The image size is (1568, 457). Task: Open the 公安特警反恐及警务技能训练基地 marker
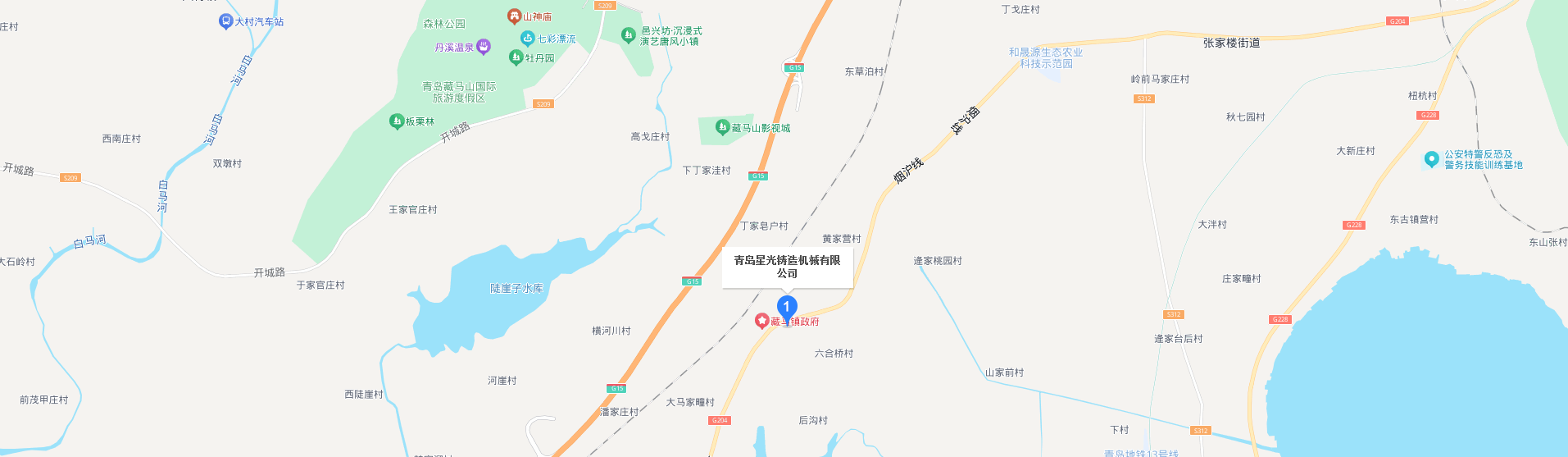coord(1431,159)
